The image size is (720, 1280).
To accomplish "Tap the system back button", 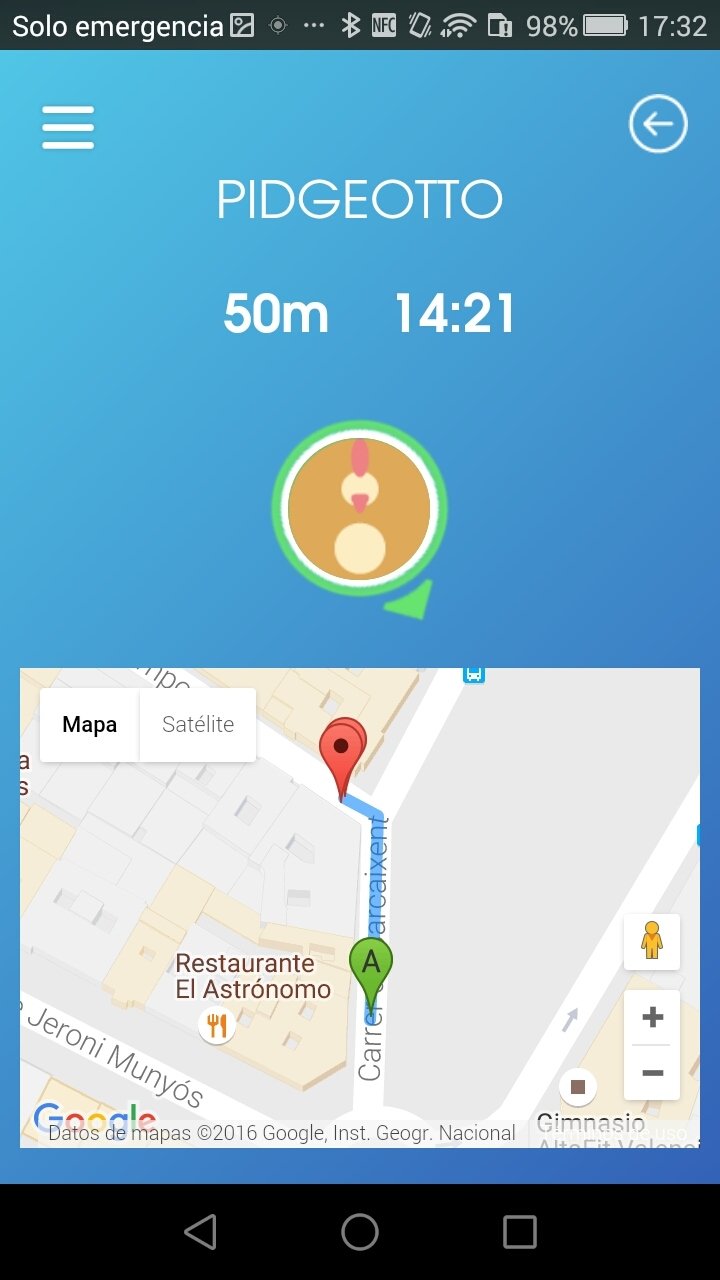I will 200,1232.
